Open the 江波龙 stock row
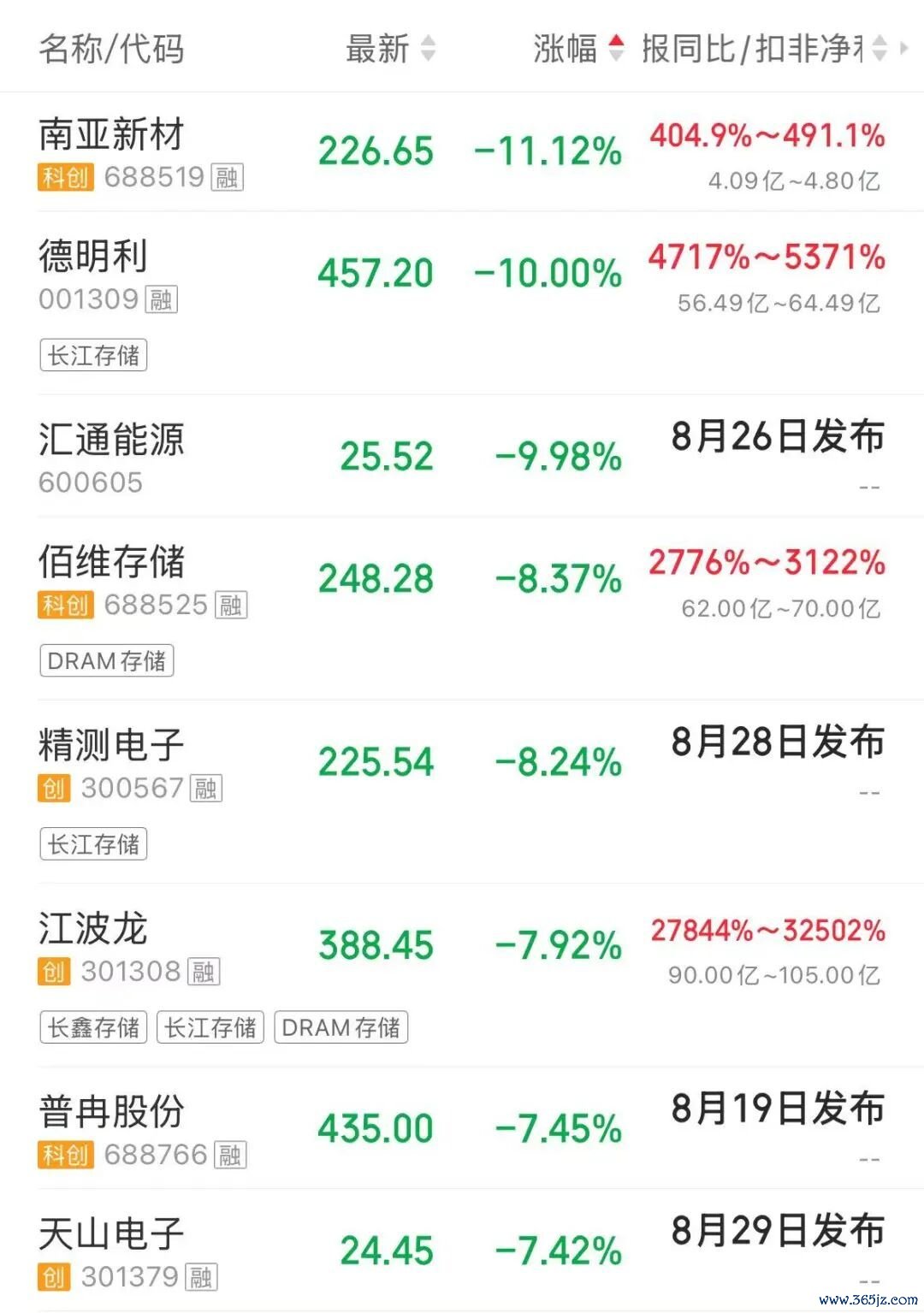 point(462,975)
